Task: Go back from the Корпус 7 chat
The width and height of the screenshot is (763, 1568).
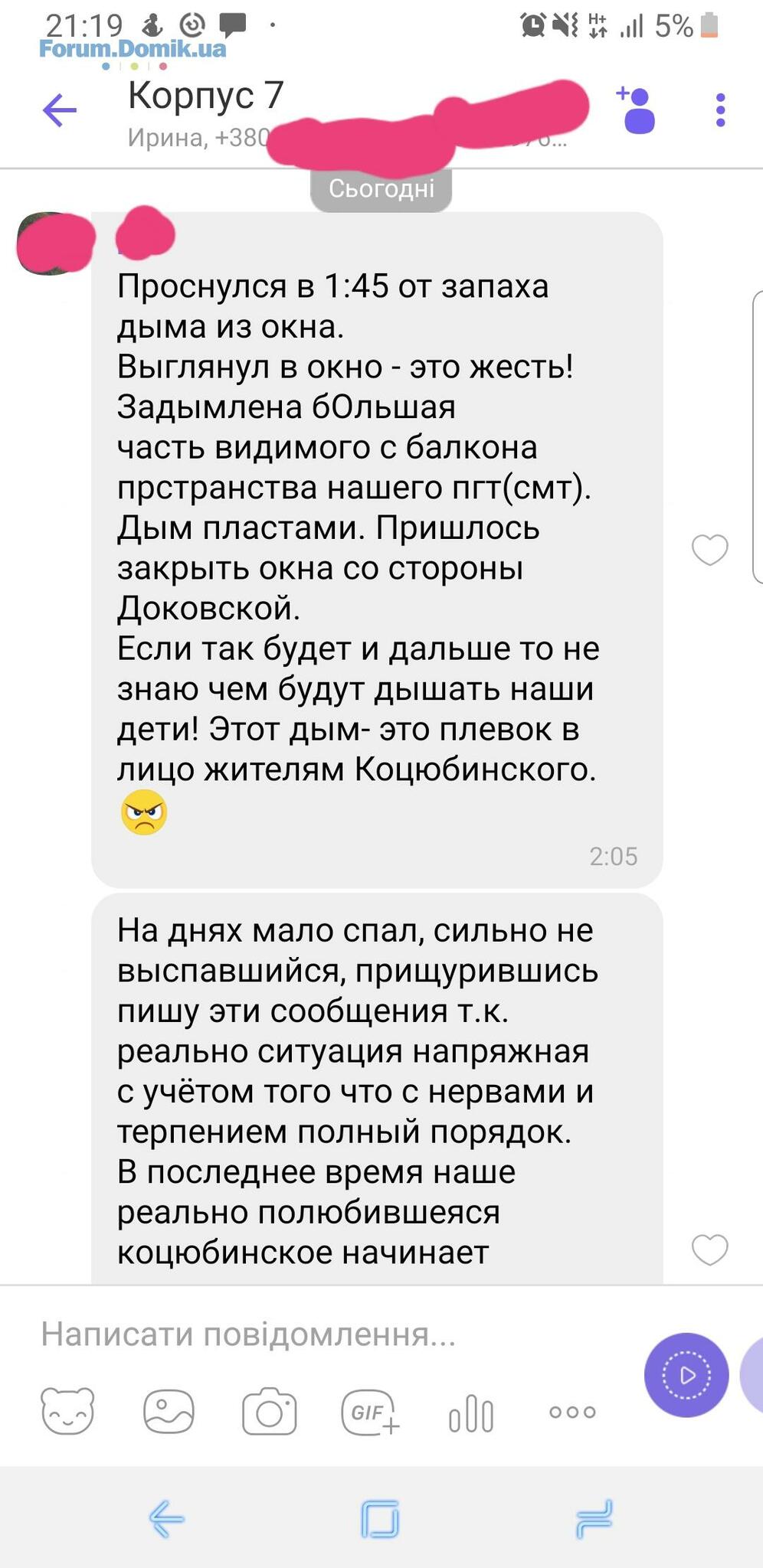Action: point(60,110)
